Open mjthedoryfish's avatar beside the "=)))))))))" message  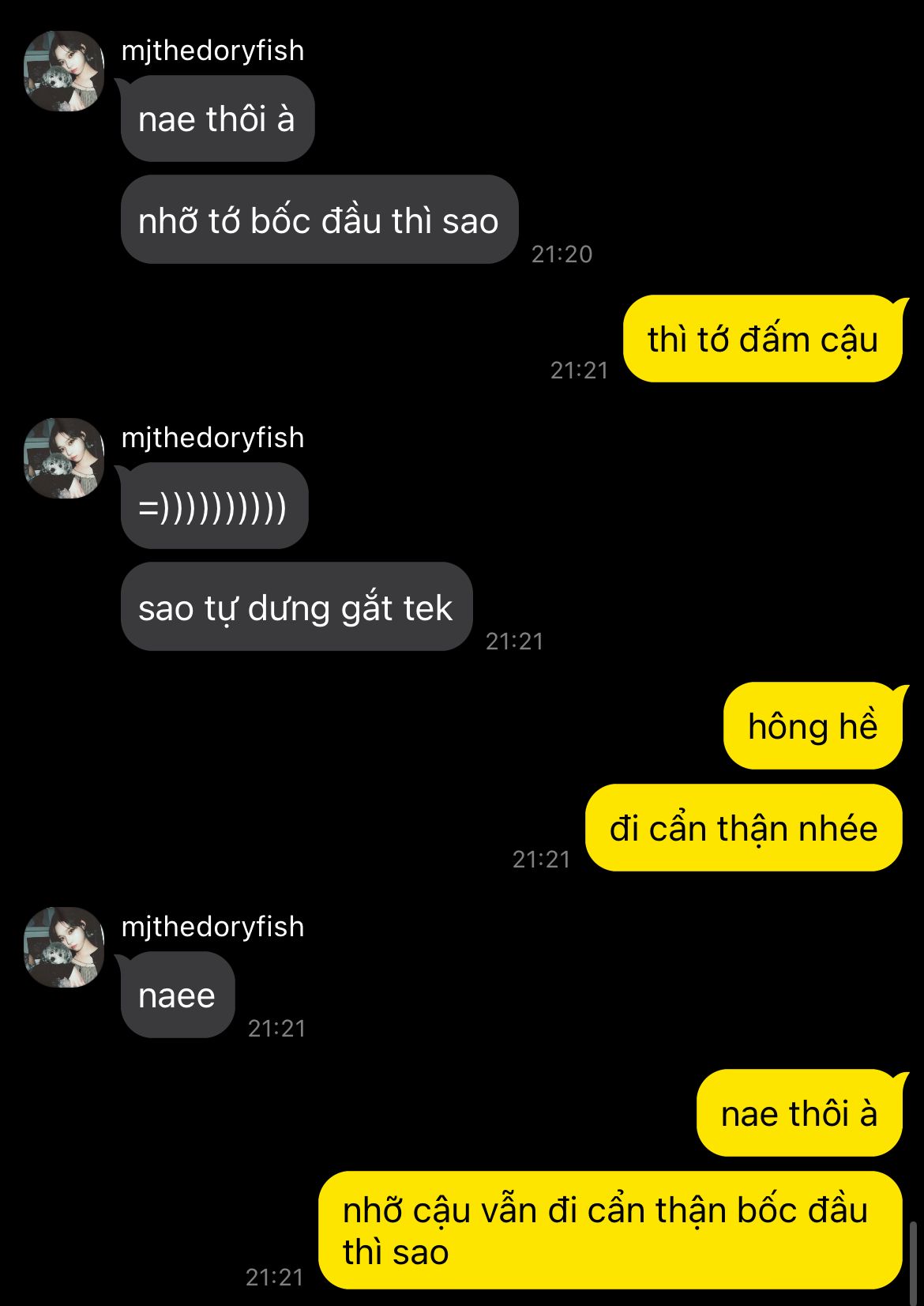click(x=64, y=458)
